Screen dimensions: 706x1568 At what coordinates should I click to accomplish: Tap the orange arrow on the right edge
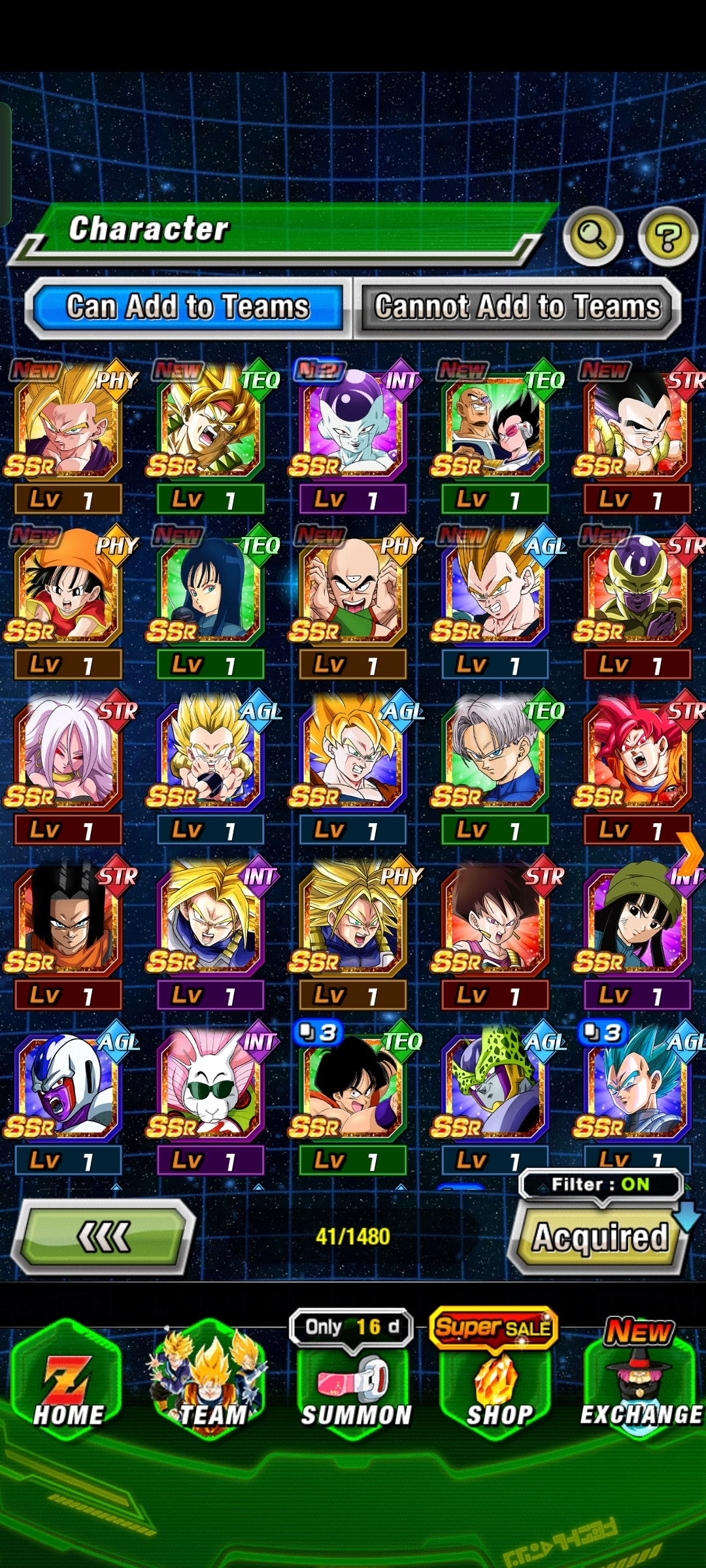(x=690, y=851)
